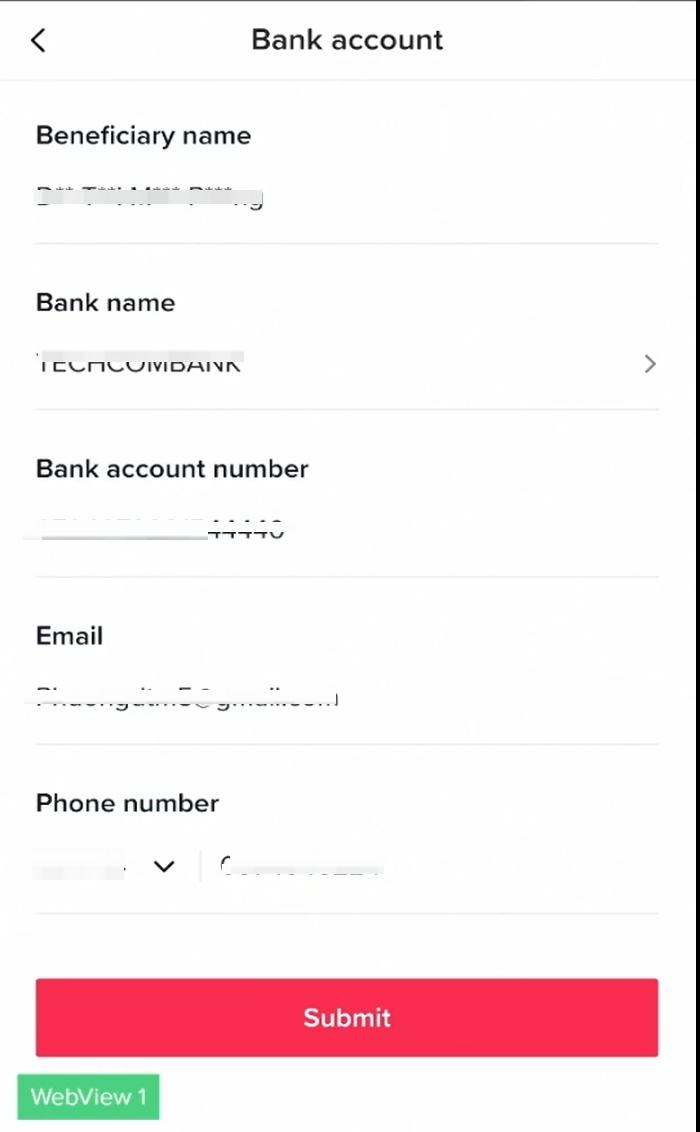Submit the bank account details
The image size is (700, 1132).
(346, 1017)
